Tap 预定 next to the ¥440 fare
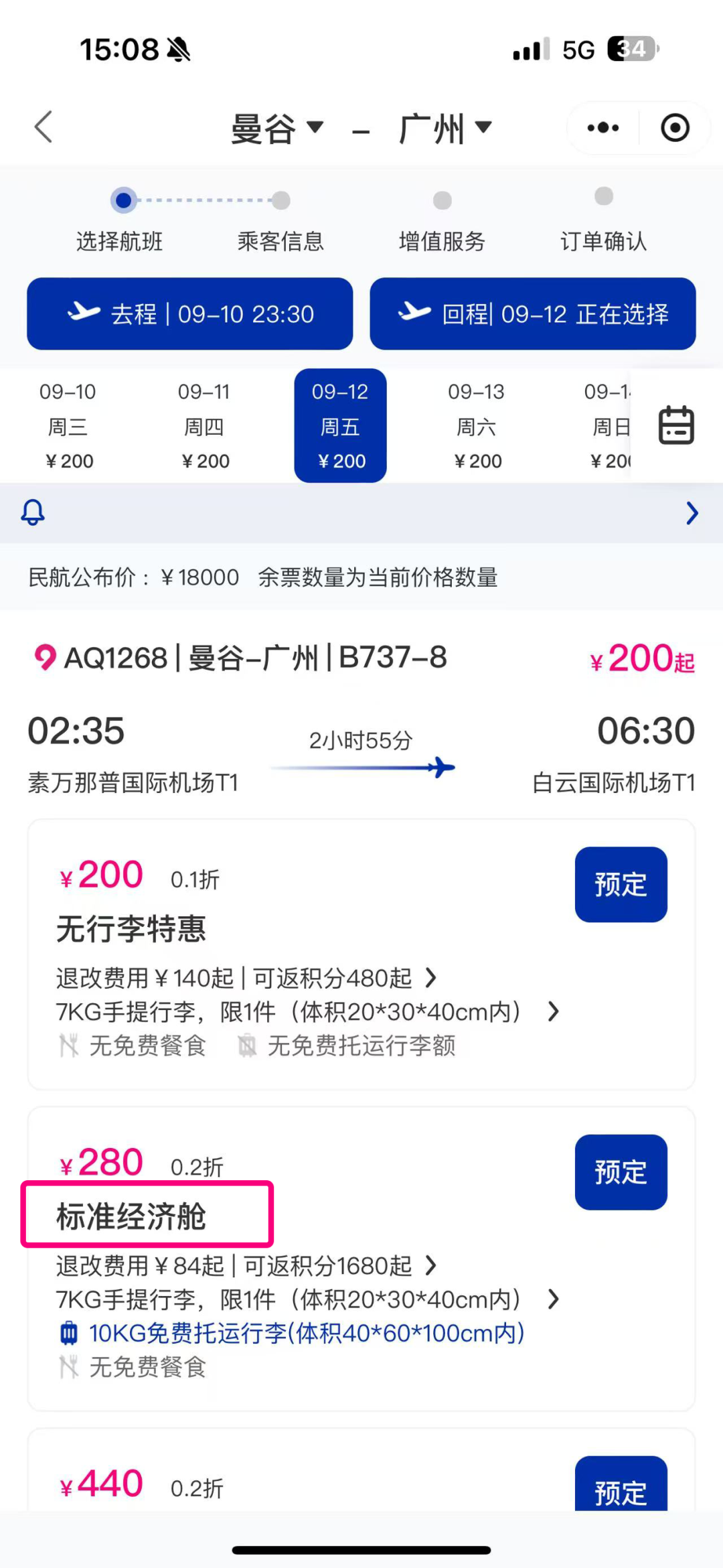This screenshot has height=1568, width=723. coord(621,1488)
